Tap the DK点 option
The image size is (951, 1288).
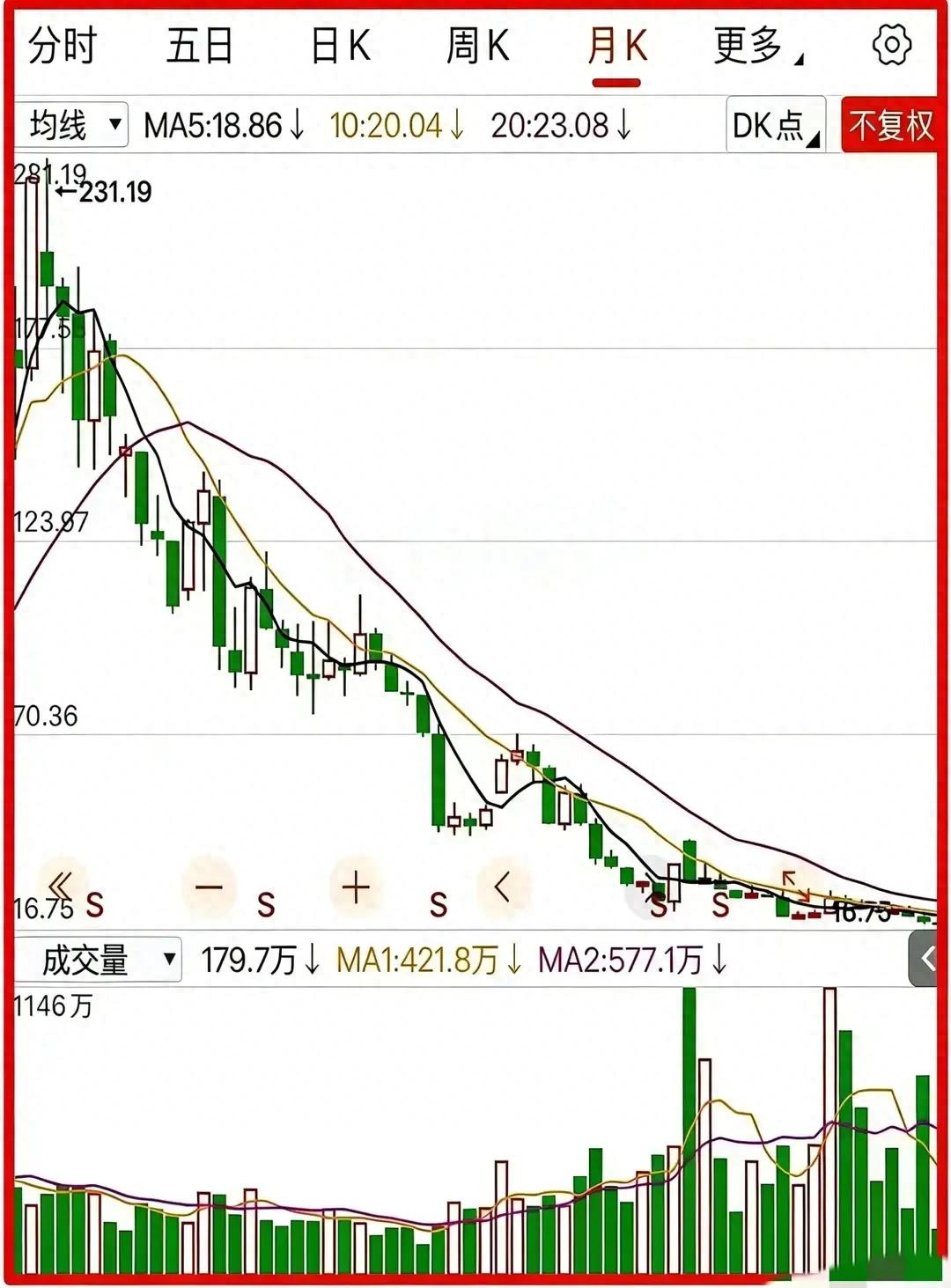[775, 125]
